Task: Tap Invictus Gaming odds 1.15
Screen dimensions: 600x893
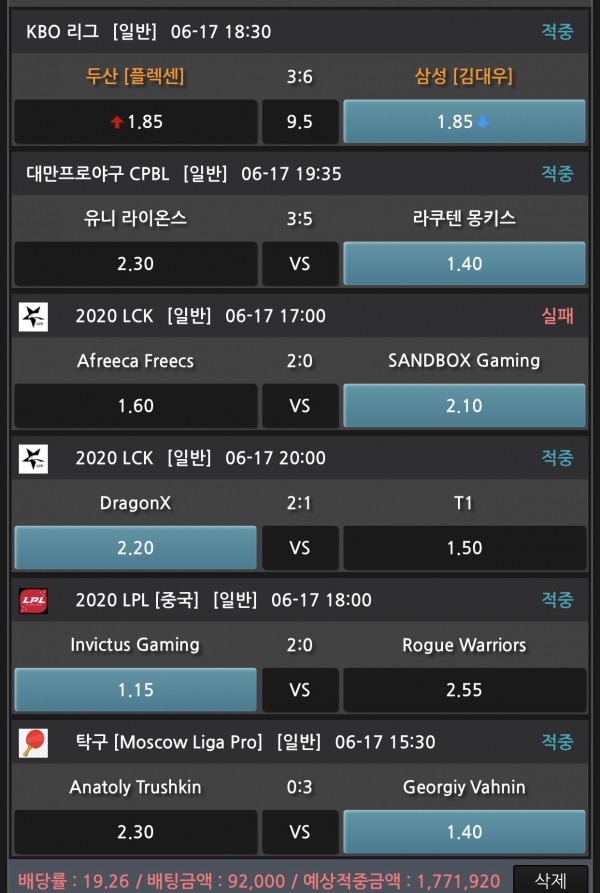Action: point(136,690)
